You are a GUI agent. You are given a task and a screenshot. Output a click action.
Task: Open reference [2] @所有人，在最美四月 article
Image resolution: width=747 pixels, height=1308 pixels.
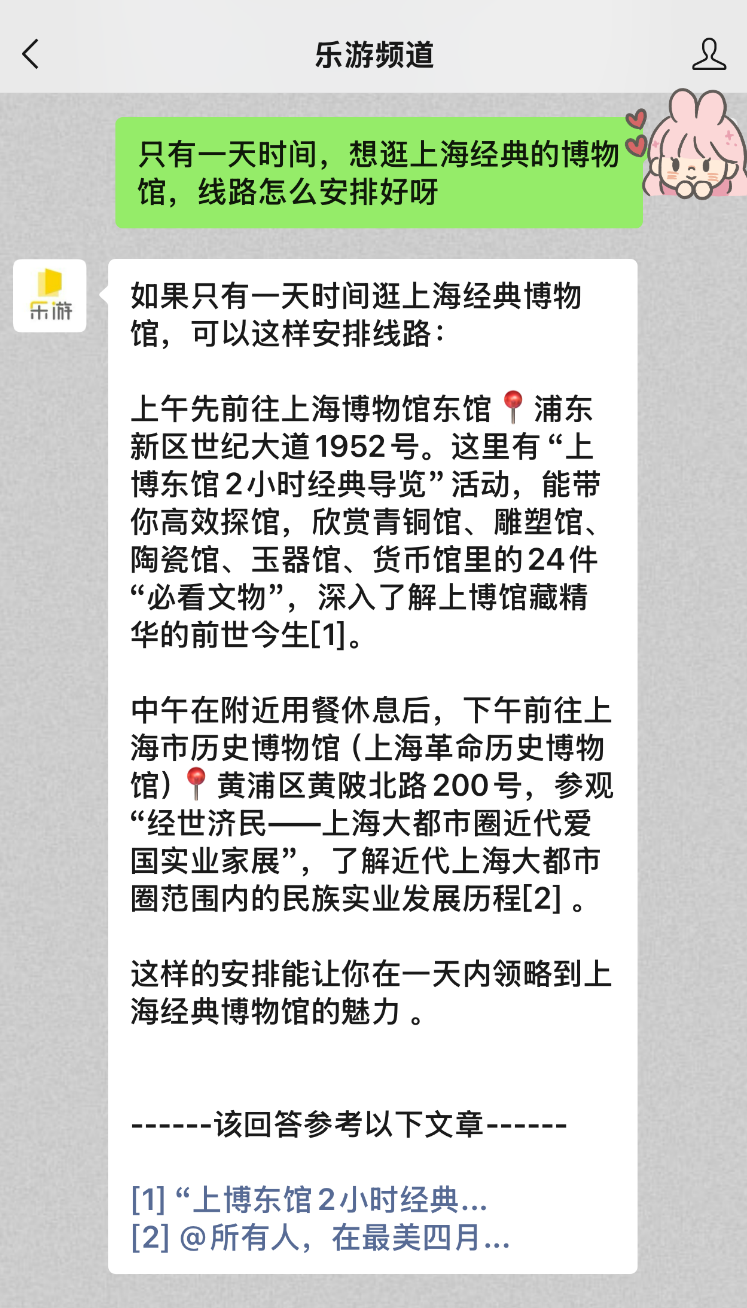point(321,1239)
